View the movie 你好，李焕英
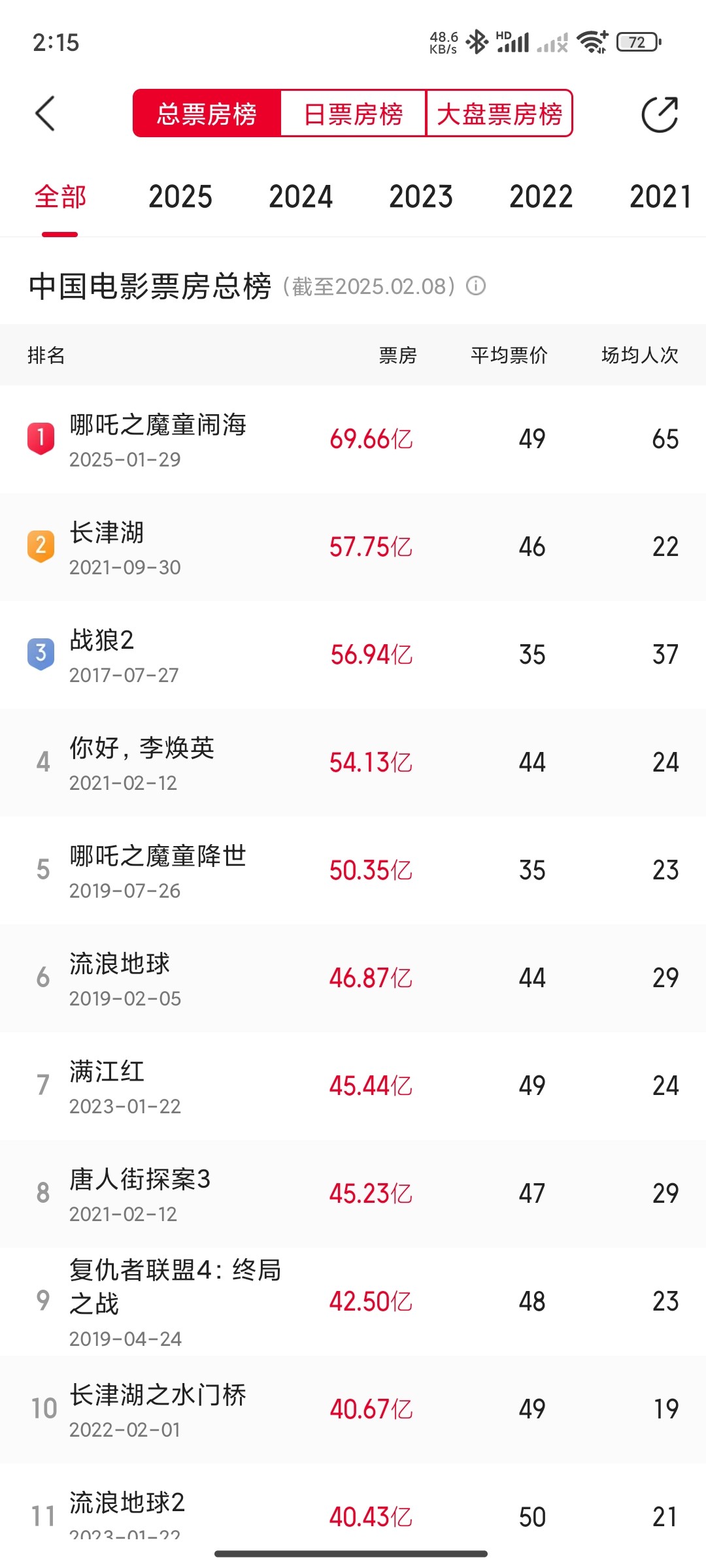706x1568 pixels. click(x=353, y=762)
